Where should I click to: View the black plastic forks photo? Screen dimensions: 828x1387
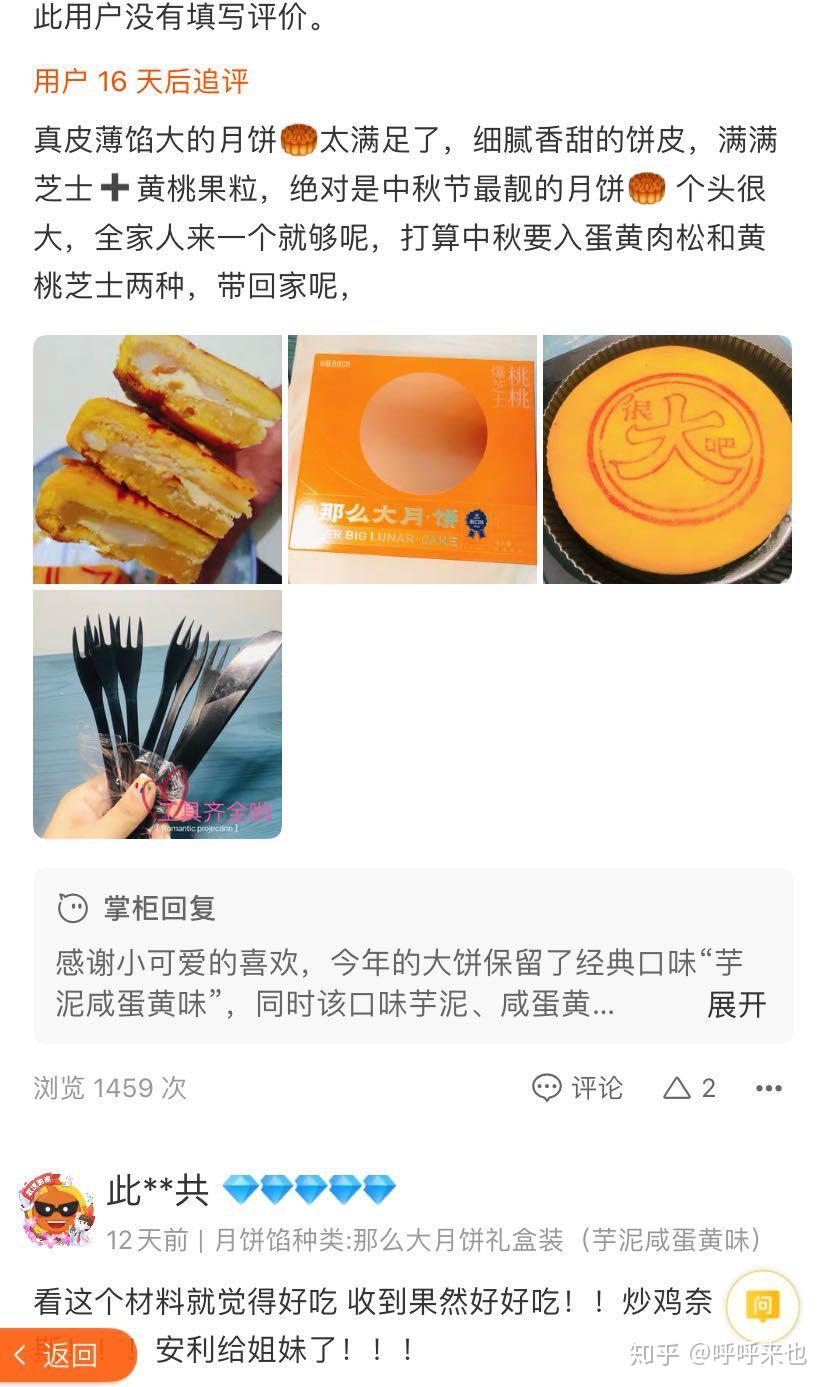(x=157, y=714)
